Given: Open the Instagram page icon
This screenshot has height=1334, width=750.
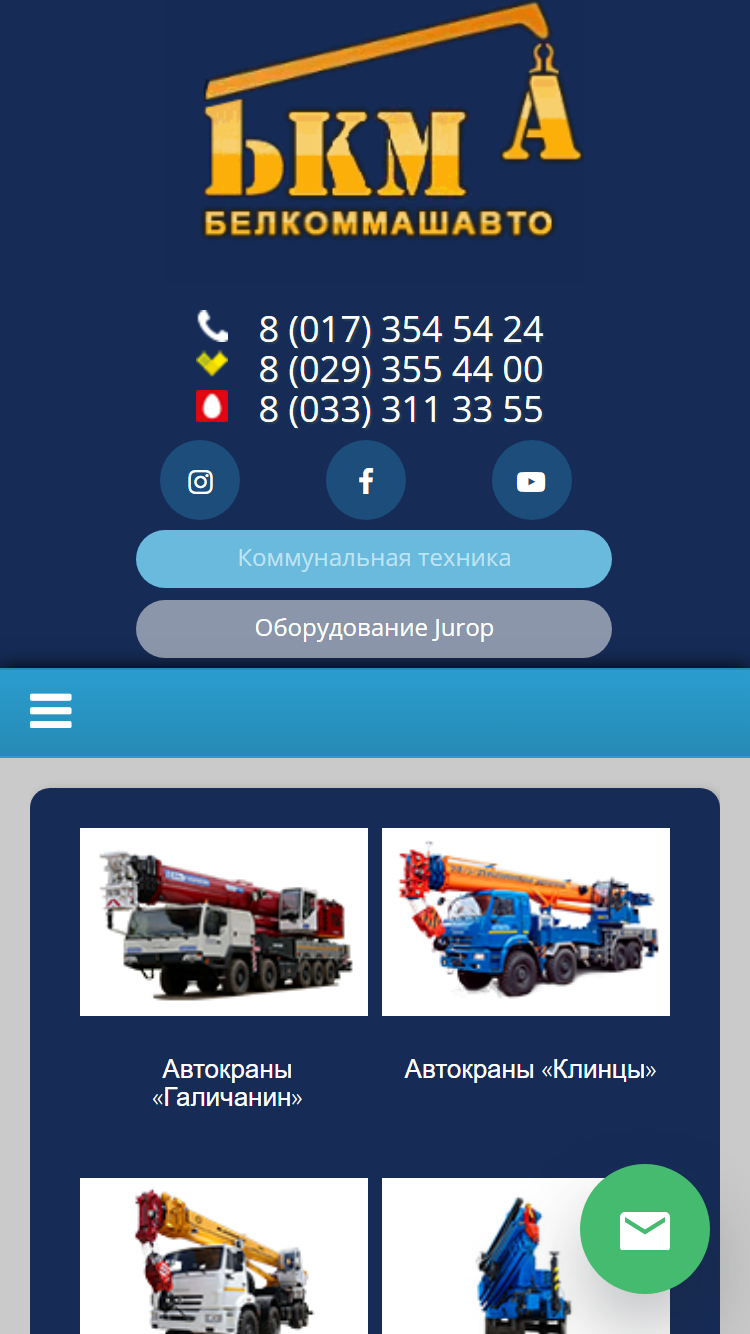Looking at the screenshot, I should tap(200, 481).
